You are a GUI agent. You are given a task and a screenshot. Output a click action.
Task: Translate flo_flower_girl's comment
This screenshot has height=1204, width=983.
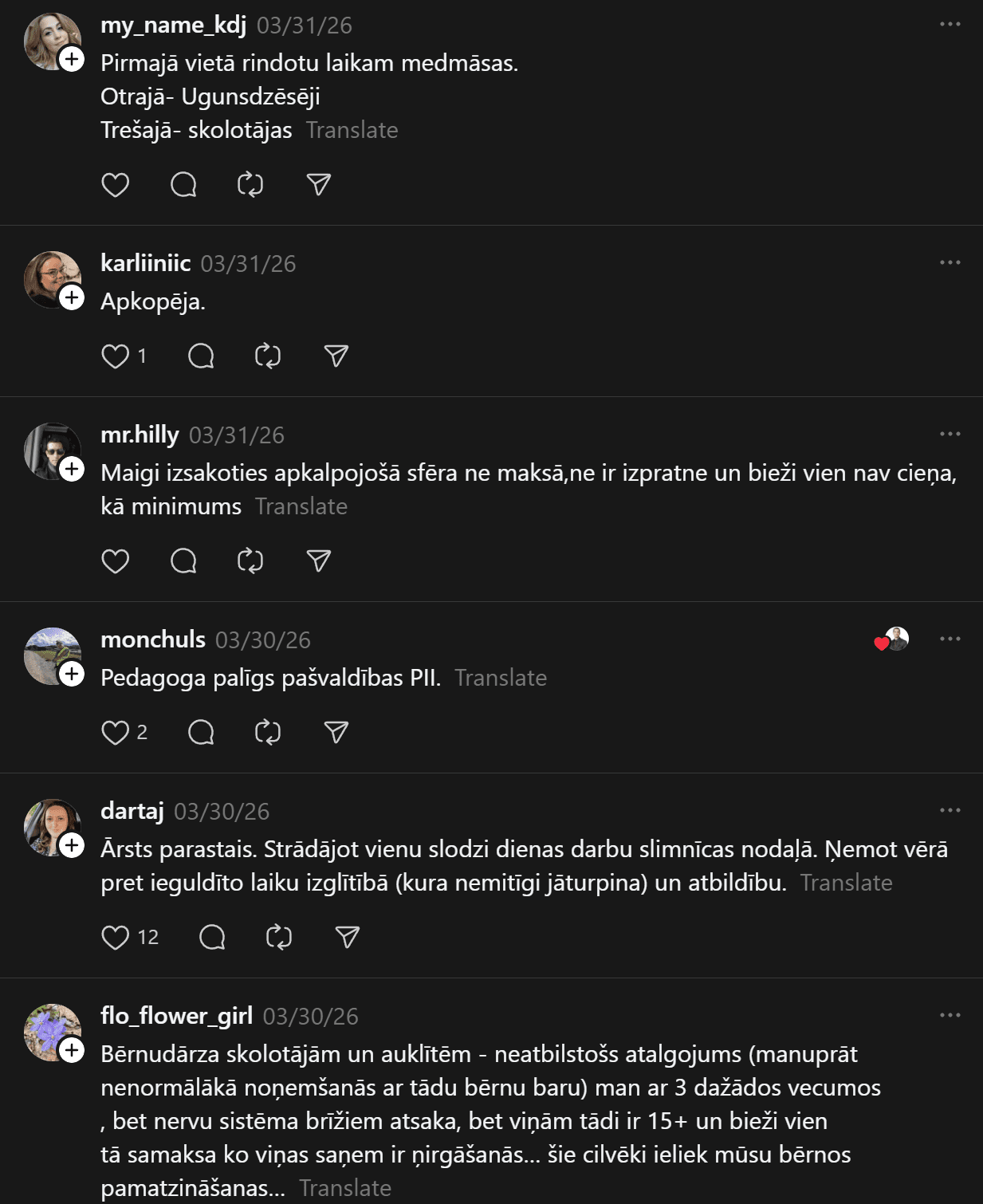(x=345, y=1188)
